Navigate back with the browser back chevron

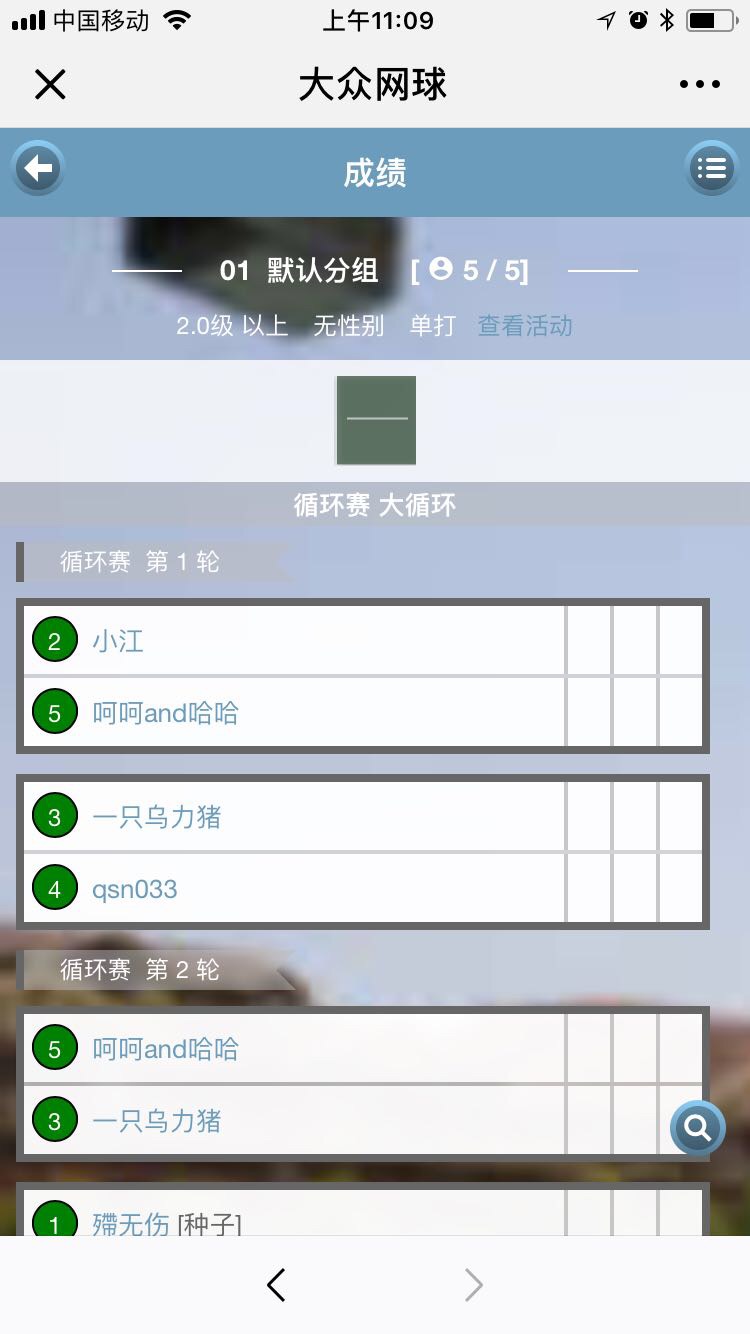pyautogui.click(x=277, y=1285)
